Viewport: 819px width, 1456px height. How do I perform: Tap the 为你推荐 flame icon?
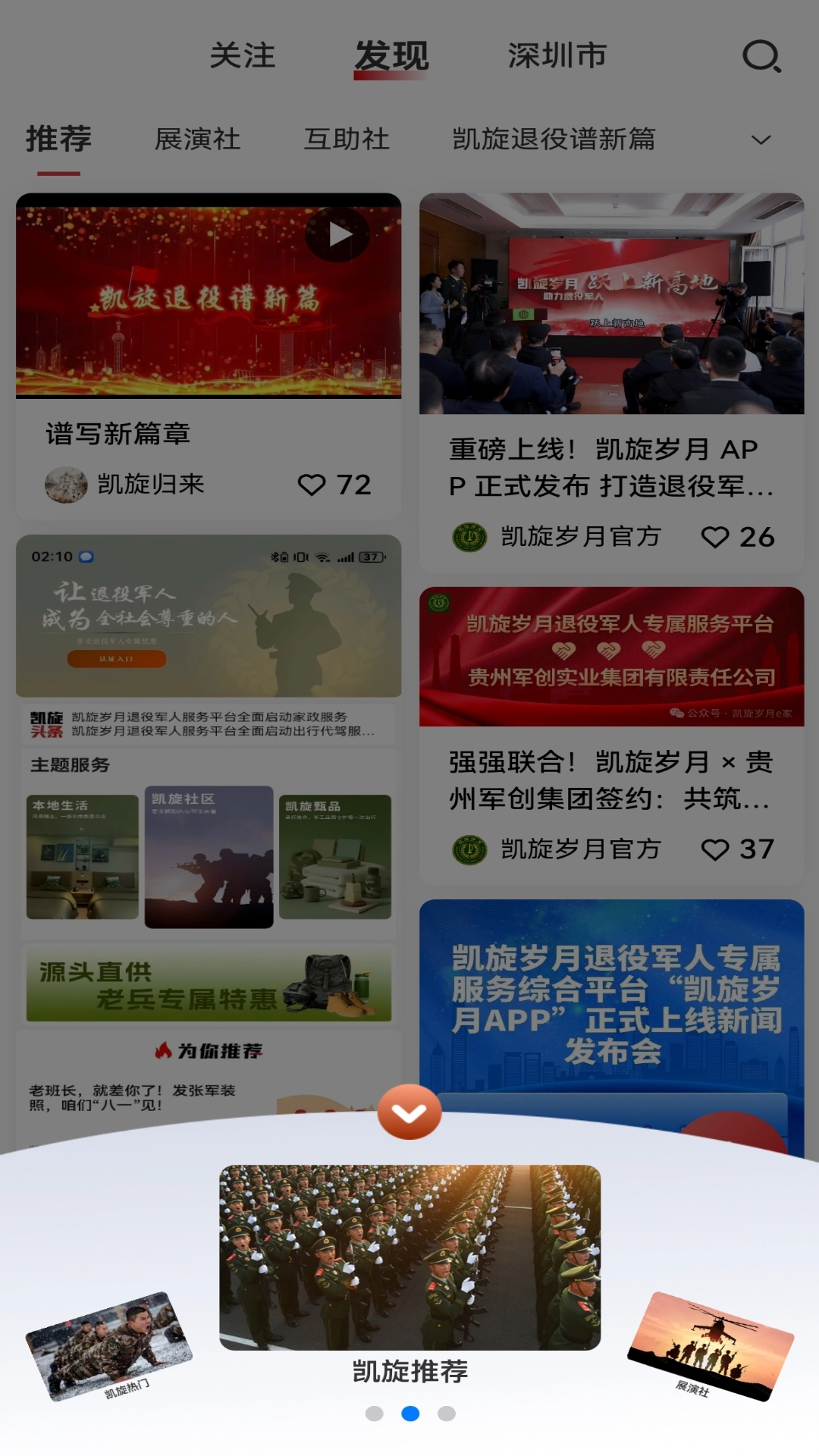(x=162, y=1051)
